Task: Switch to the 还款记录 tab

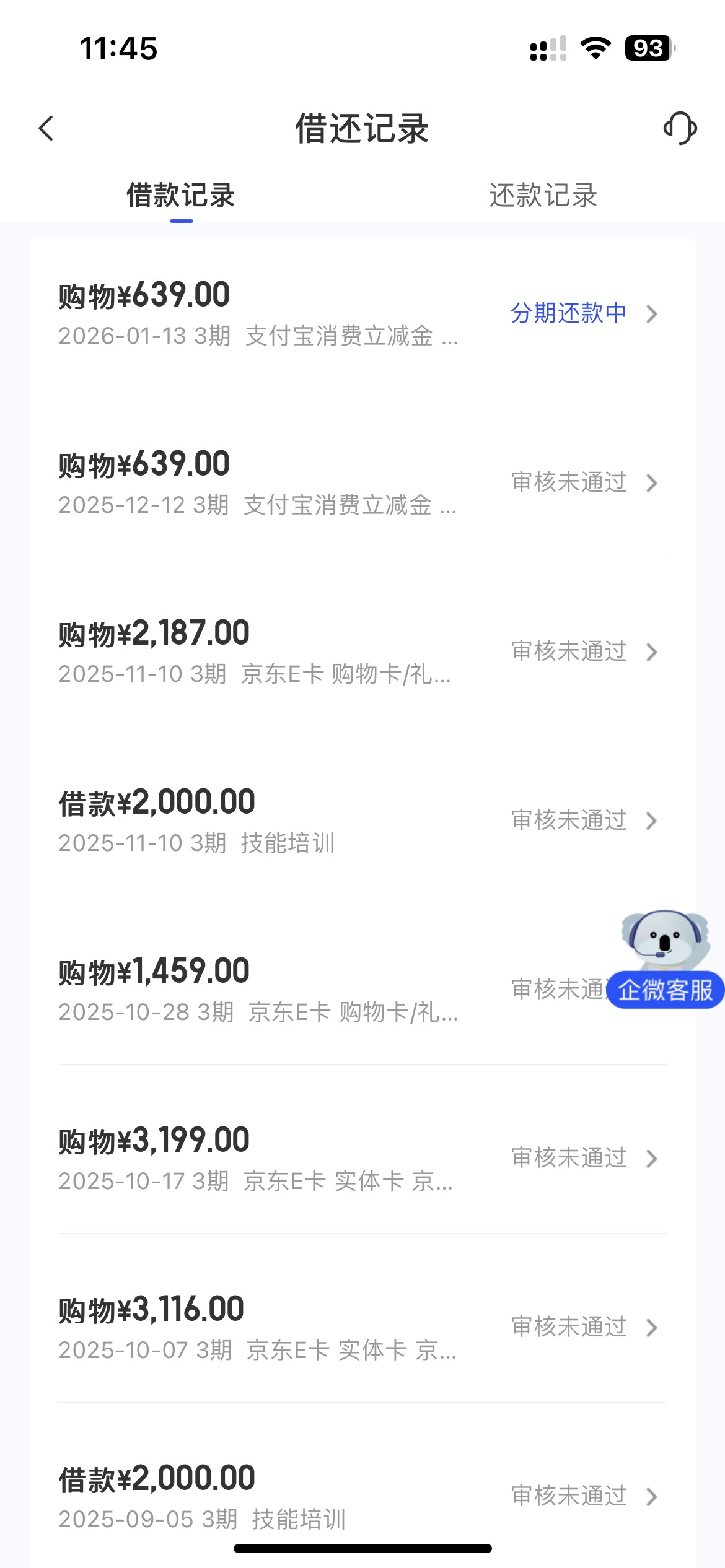Action: [543, 196]
